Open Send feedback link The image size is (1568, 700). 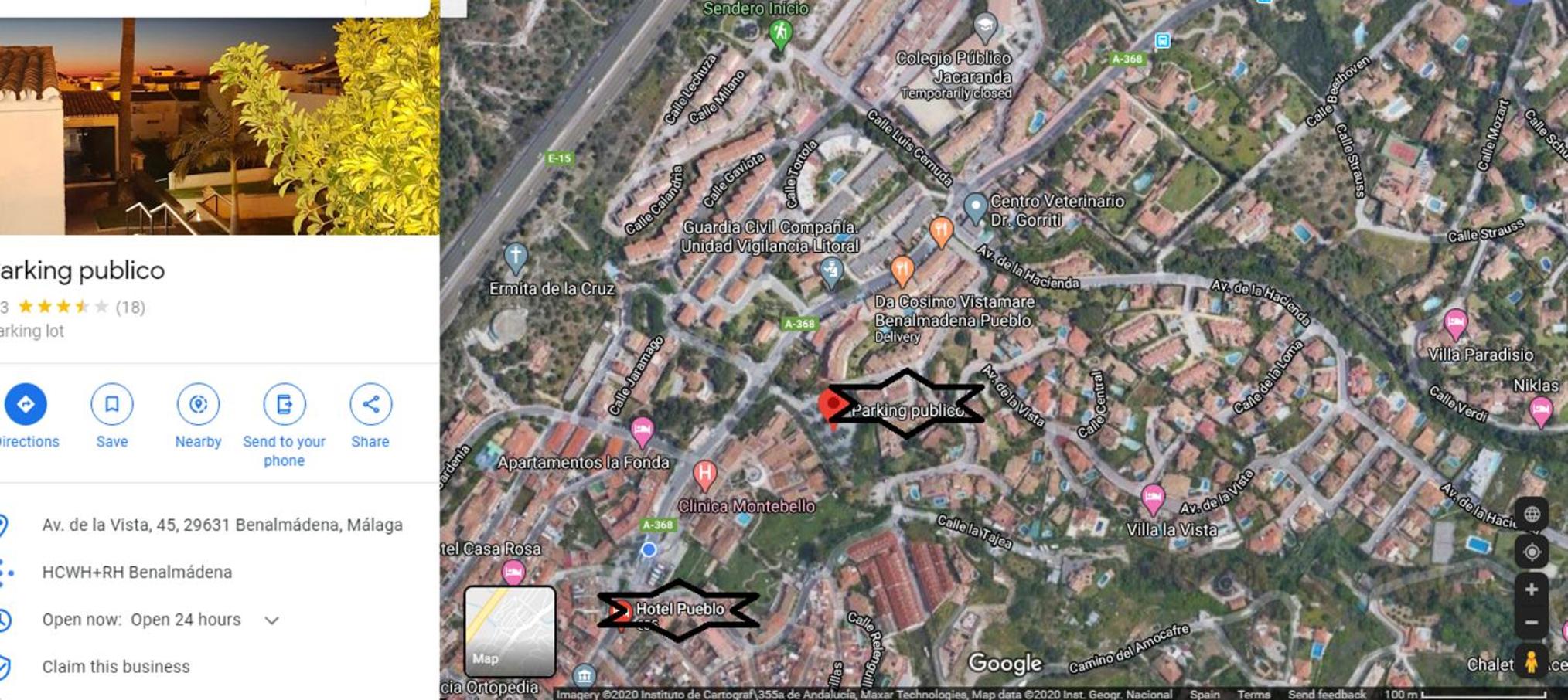coord(1327,694)
